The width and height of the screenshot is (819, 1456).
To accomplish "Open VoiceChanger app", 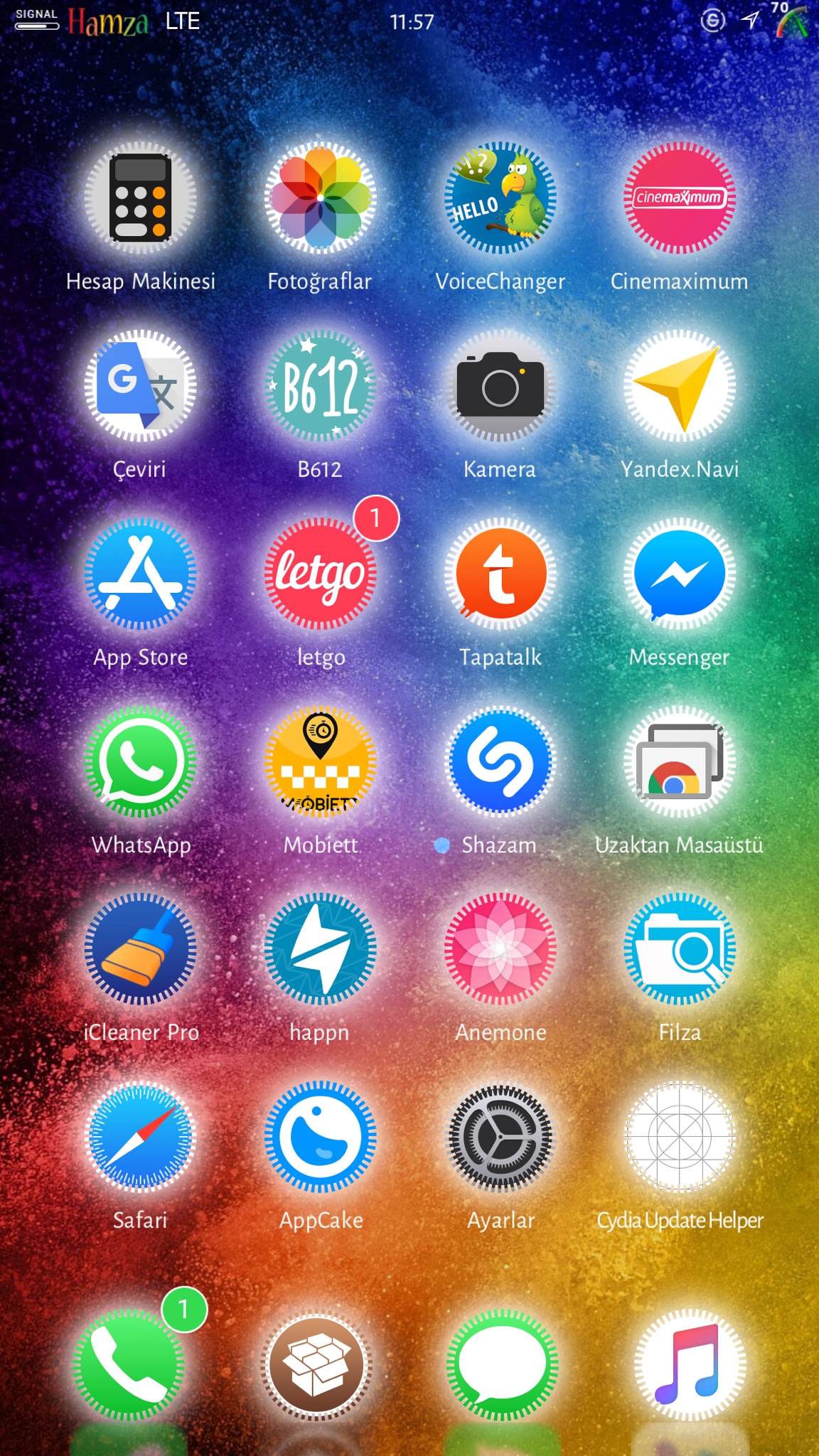I will coord(500,198).
